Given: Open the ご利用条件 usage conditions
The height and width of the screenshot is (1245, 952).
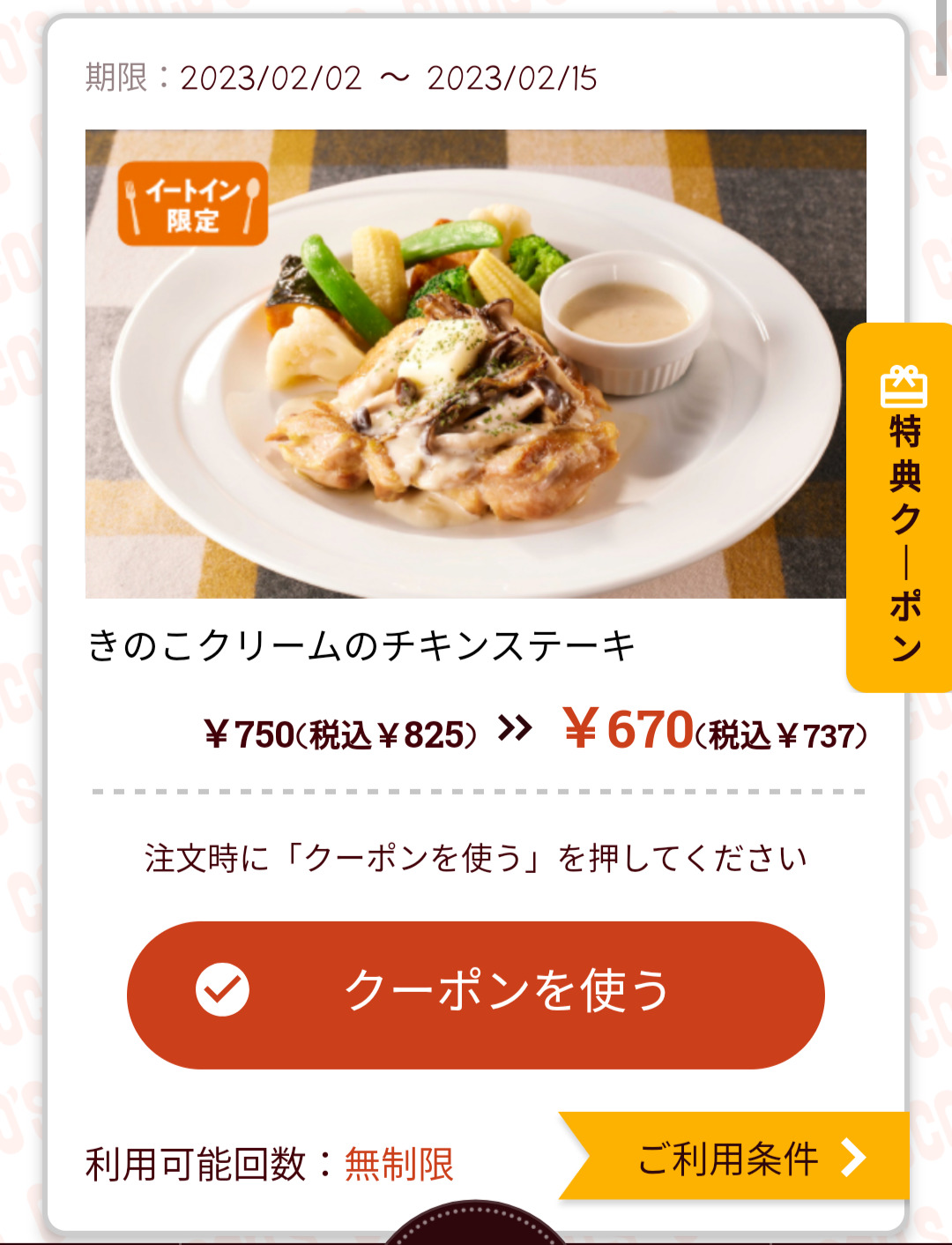Looking at the screenshot, I should 740,1159.
